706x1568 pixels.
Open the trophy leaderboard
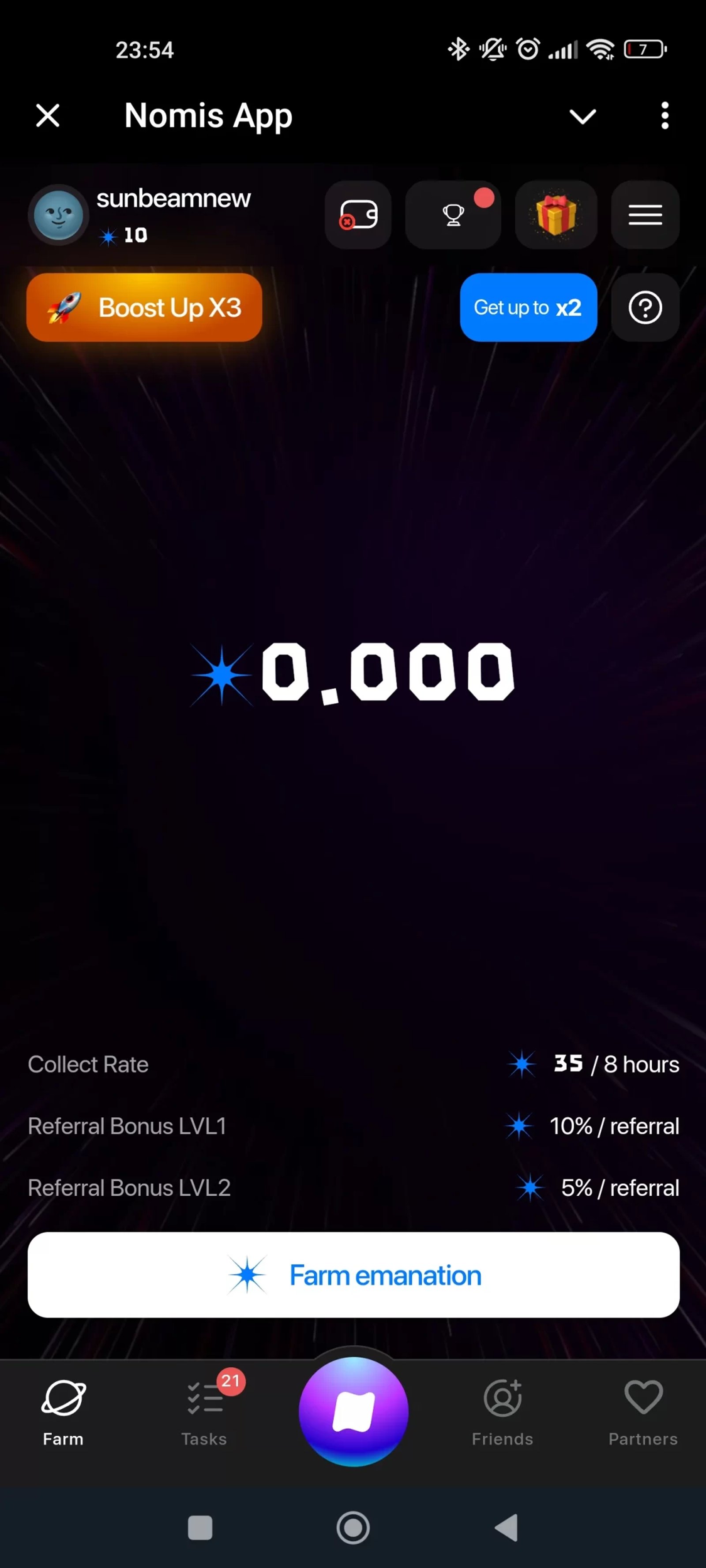[453, 215]
